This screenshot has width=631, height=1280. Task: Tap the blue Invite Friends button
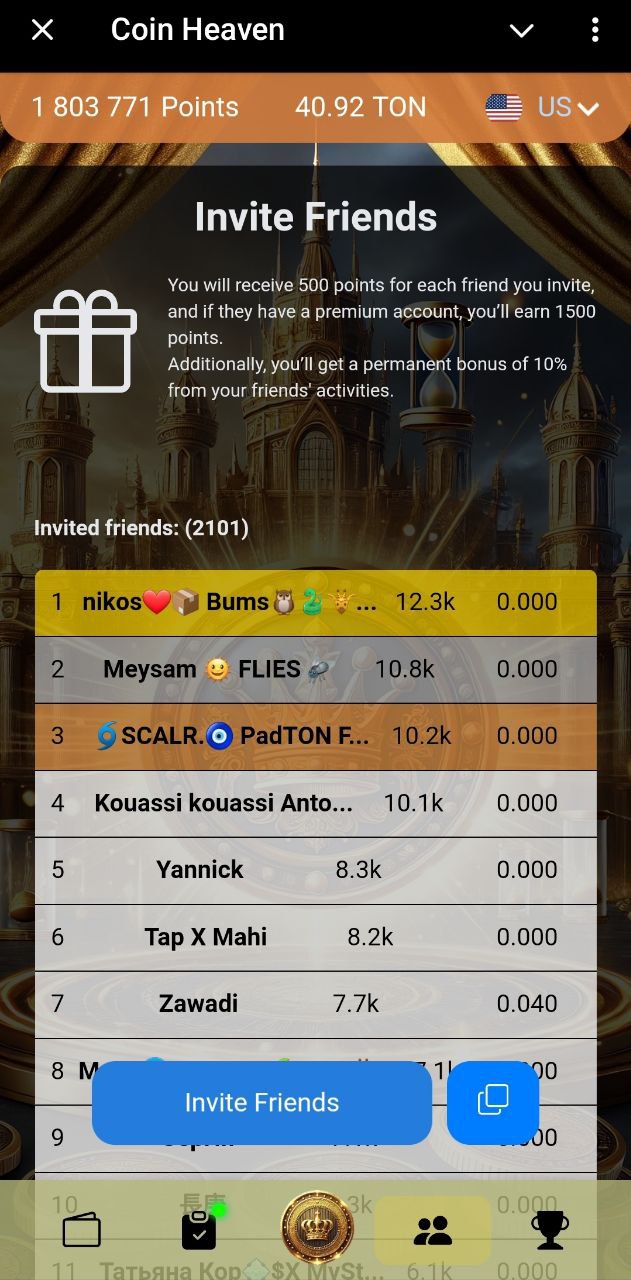coord(262,1102)
